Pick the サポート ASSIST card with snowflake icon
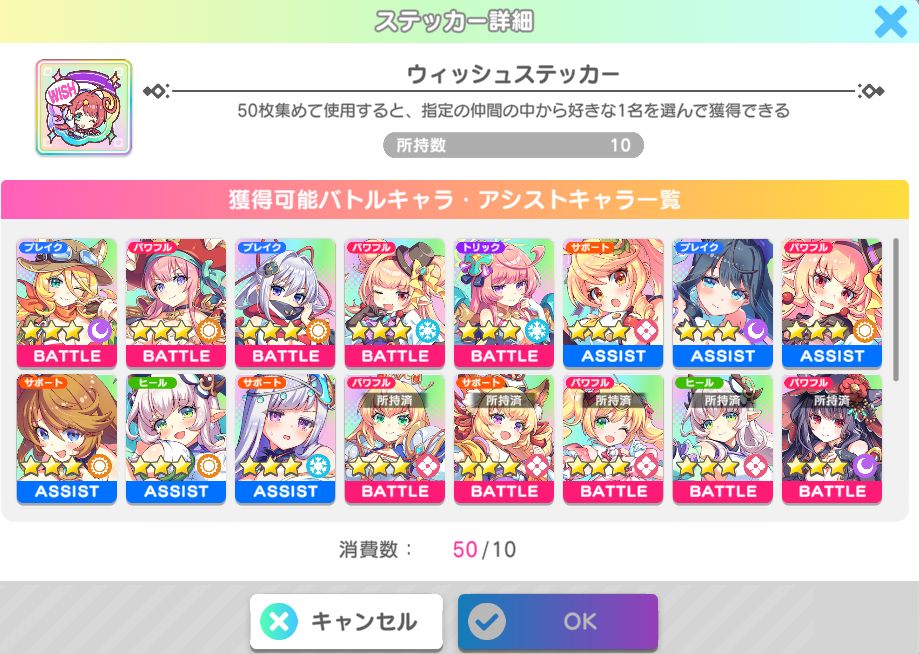 pos(285,438)
